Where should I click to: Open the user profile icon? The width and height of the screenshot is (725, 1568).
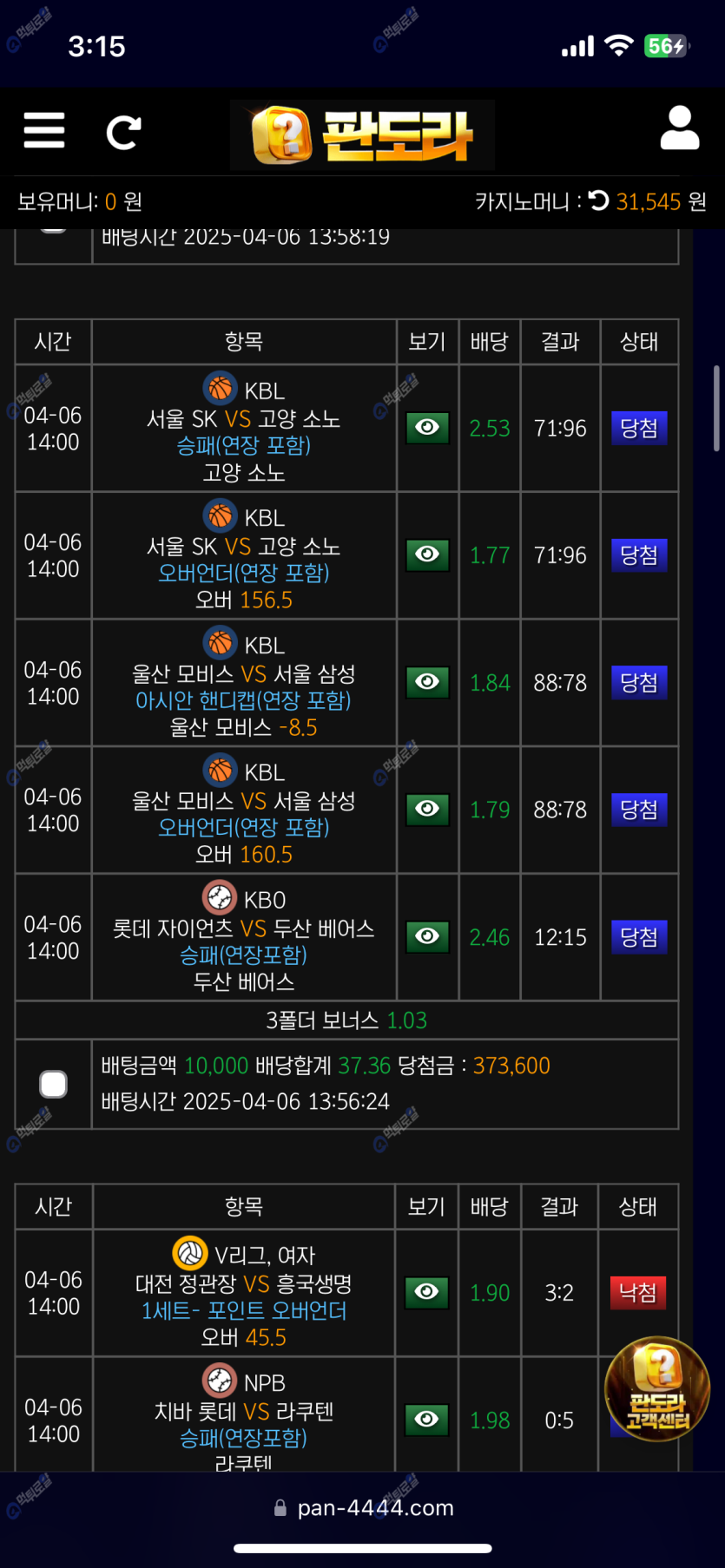[x=679, y=128]
